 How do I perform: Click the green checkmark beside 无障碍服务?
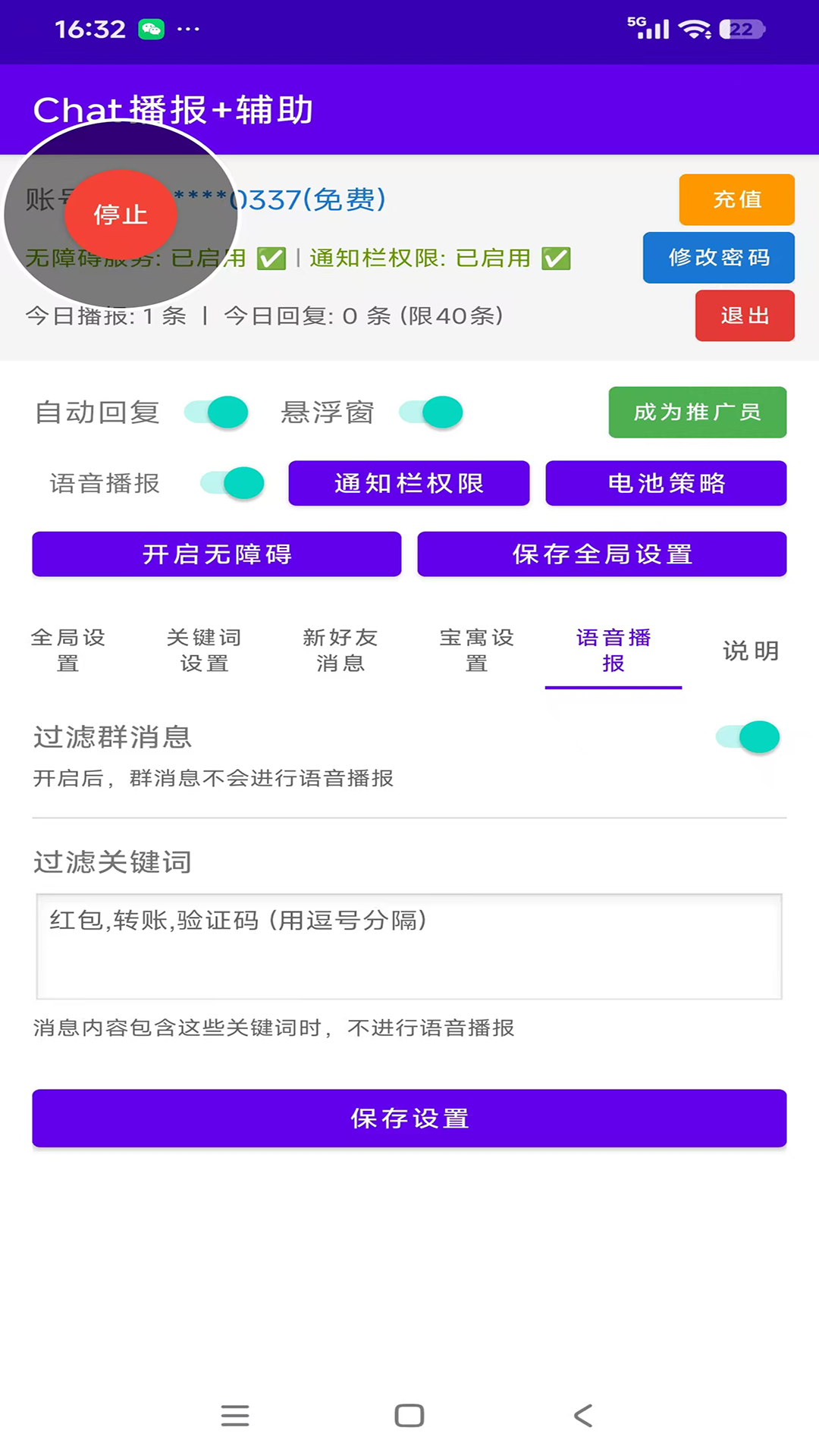coord(269,259)
